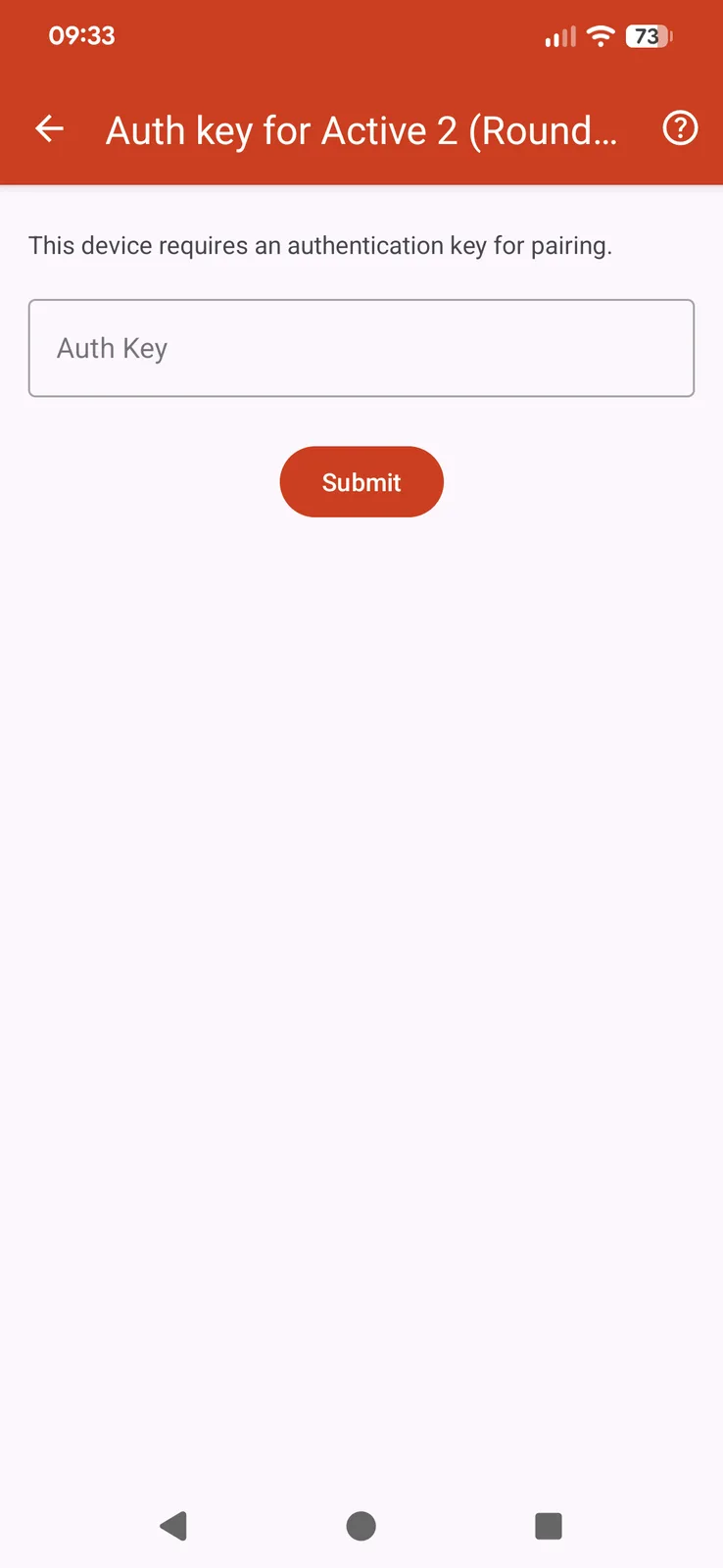Tap the system back navigation button

[173, 1526]
